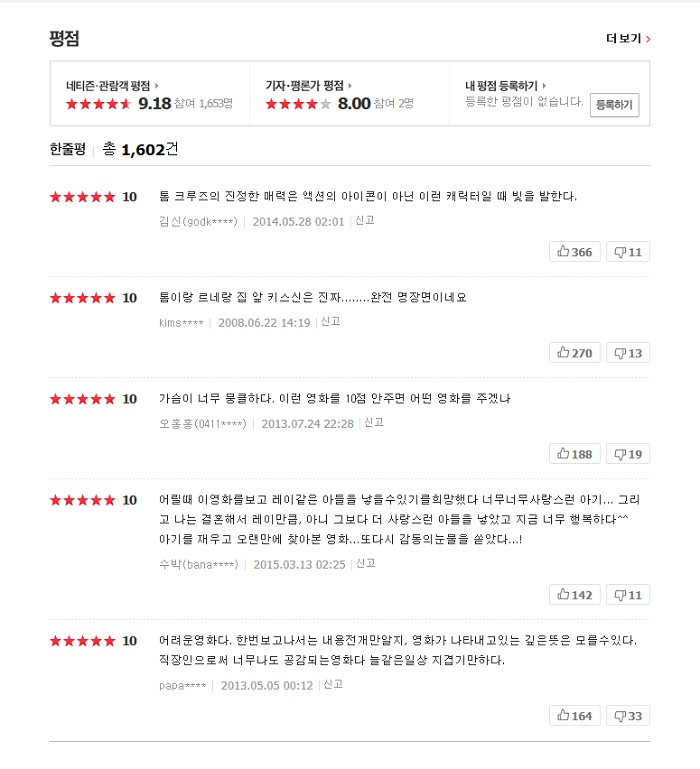The height and width of the screenshot is (769, 700).
Task: Dislike the papa**** review
Action: point(628,716)
